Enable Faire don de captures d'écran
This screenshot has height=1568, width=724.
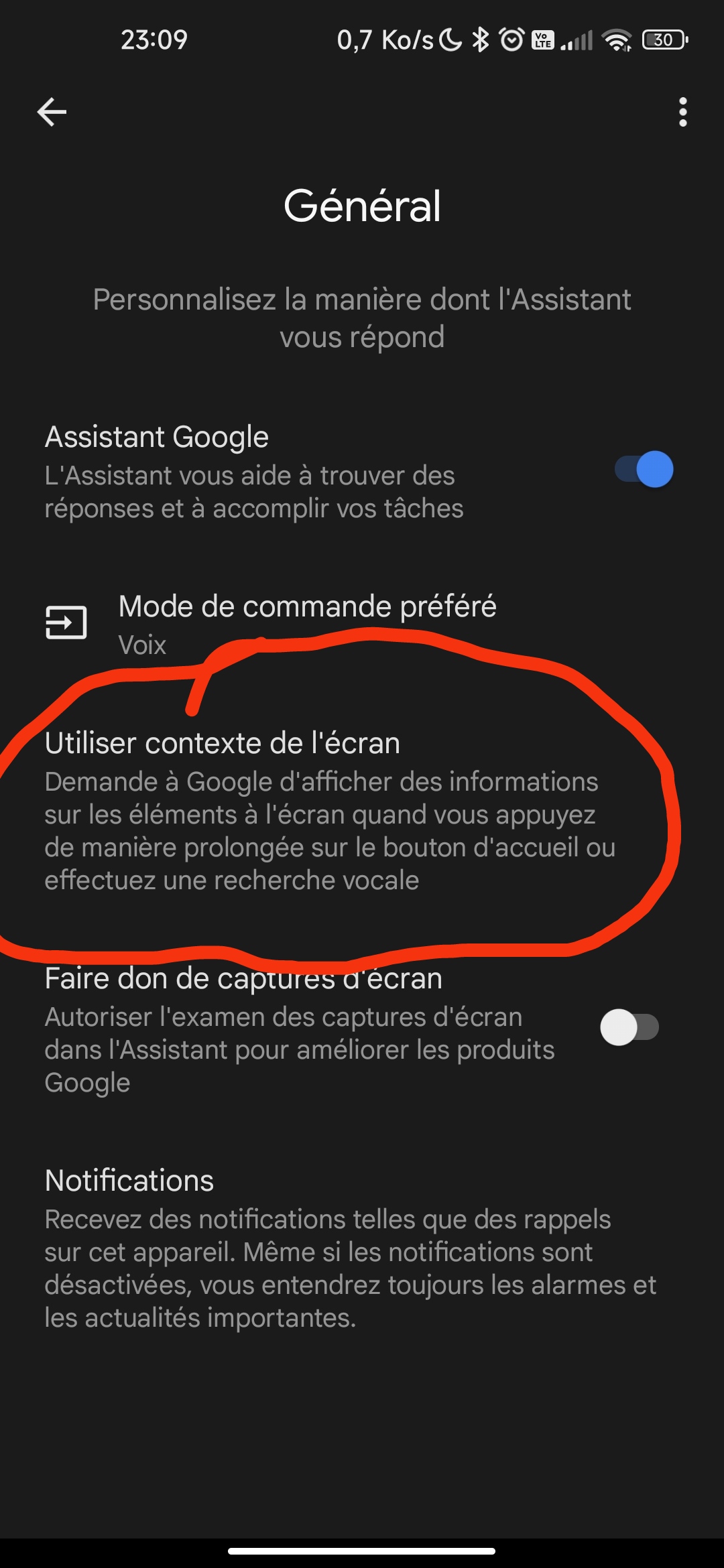tap(629, 1027)
